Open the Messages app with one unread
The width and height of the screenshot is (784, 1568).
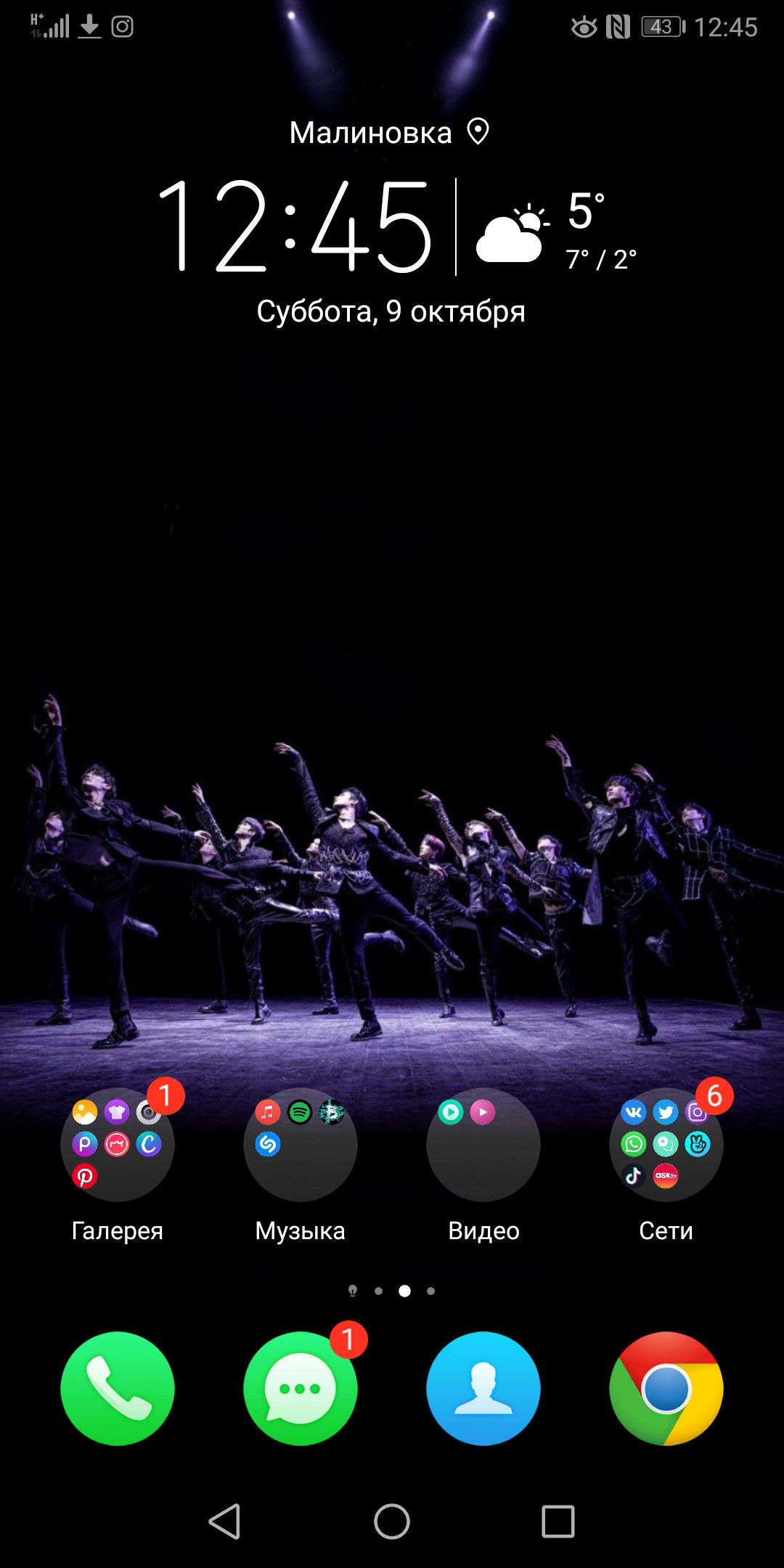pos(301,1388)
